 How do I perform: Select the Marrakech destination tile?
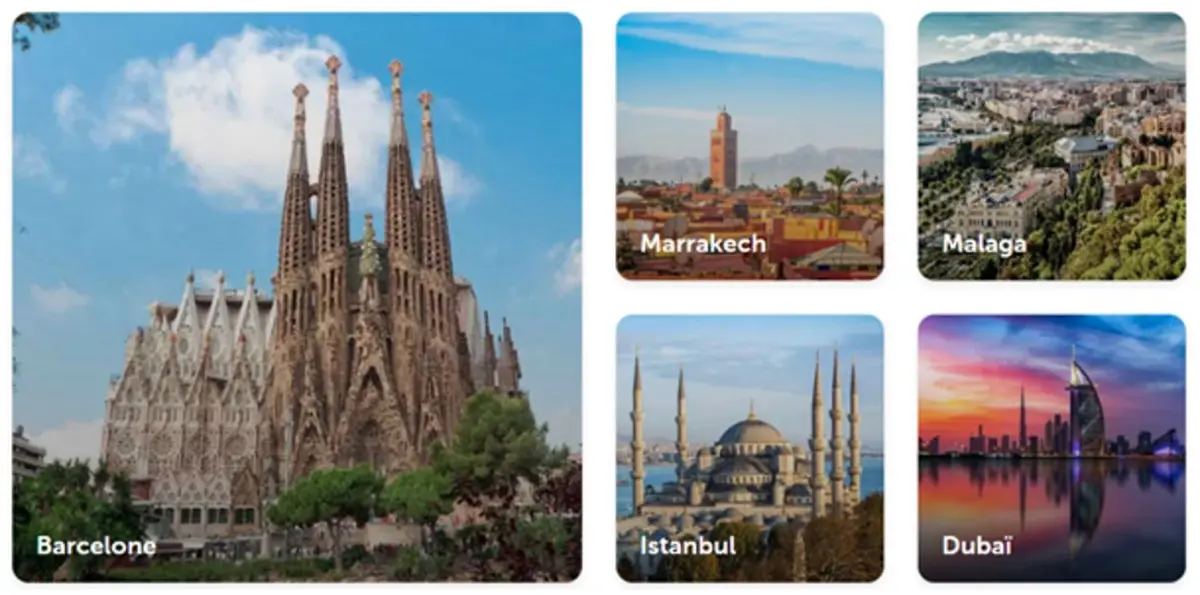pyautogui.click(x=749, y=146)
